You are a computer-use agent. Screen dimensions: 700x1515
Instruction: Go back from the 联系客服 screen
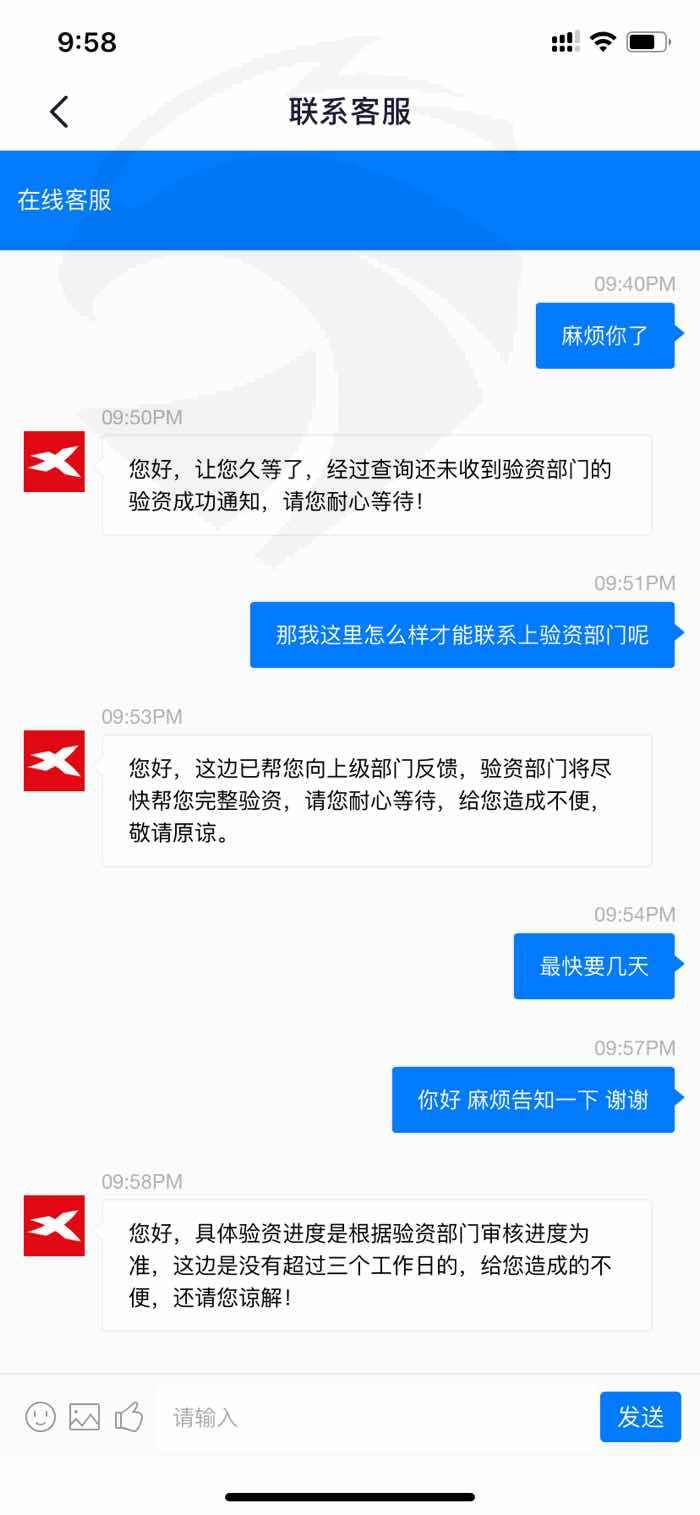click(x=59, y=111)
